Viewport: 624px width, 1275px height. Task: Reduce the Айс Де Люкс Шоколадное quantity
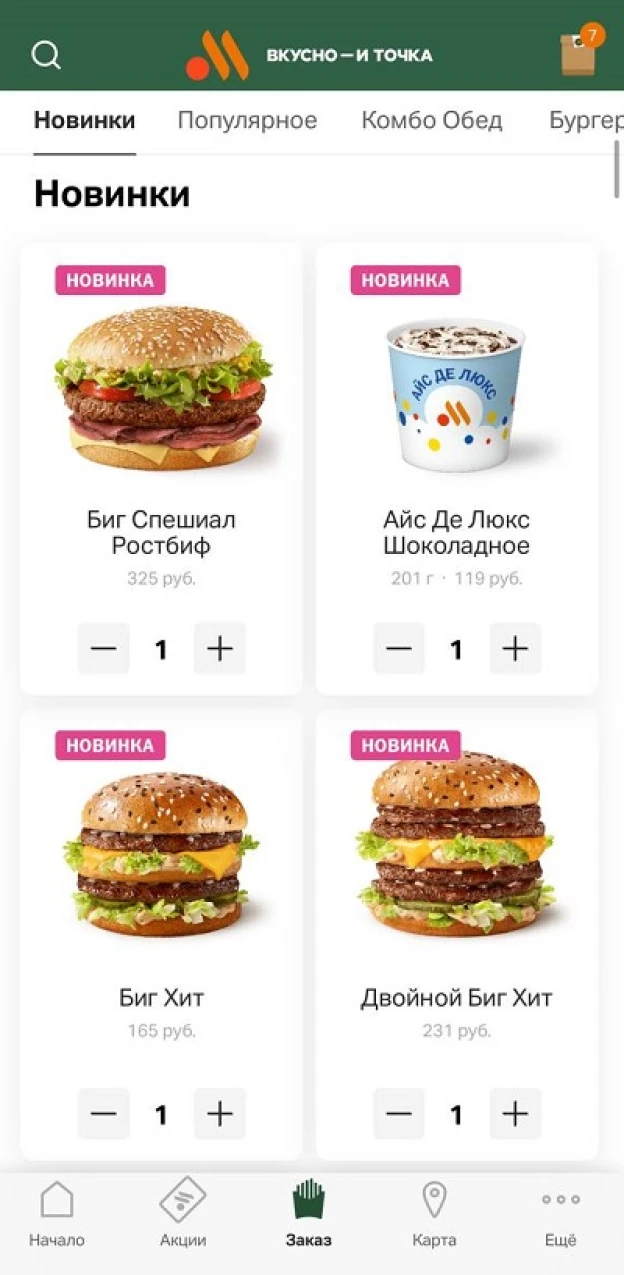[399, 649]
